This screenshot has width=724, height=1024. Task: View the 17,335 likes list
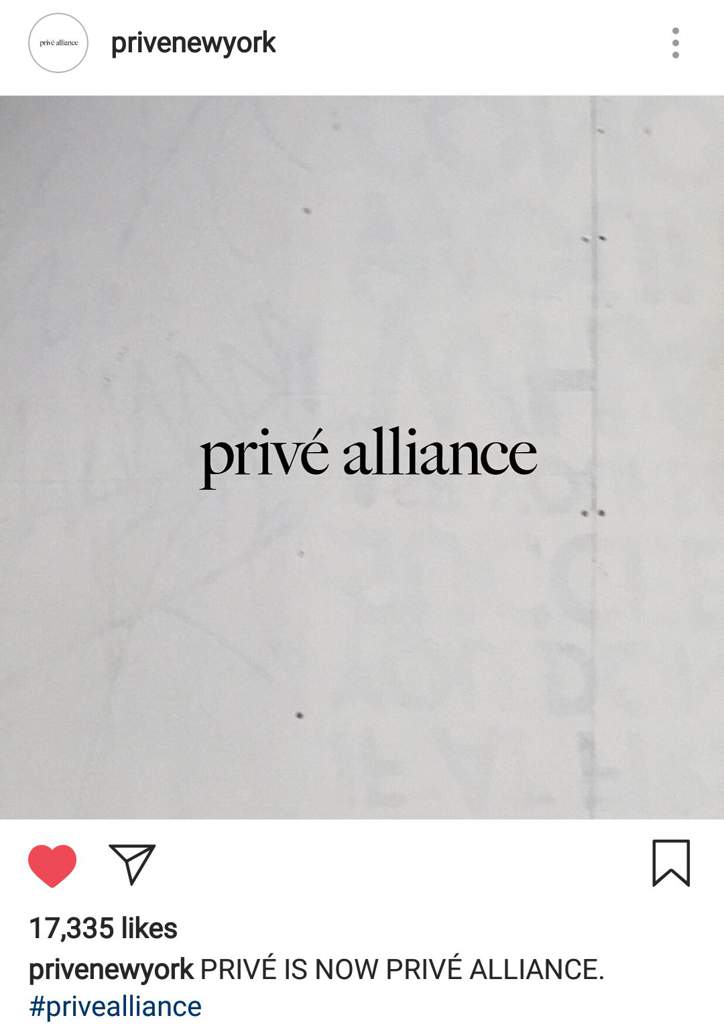click(x=103, y=928)
